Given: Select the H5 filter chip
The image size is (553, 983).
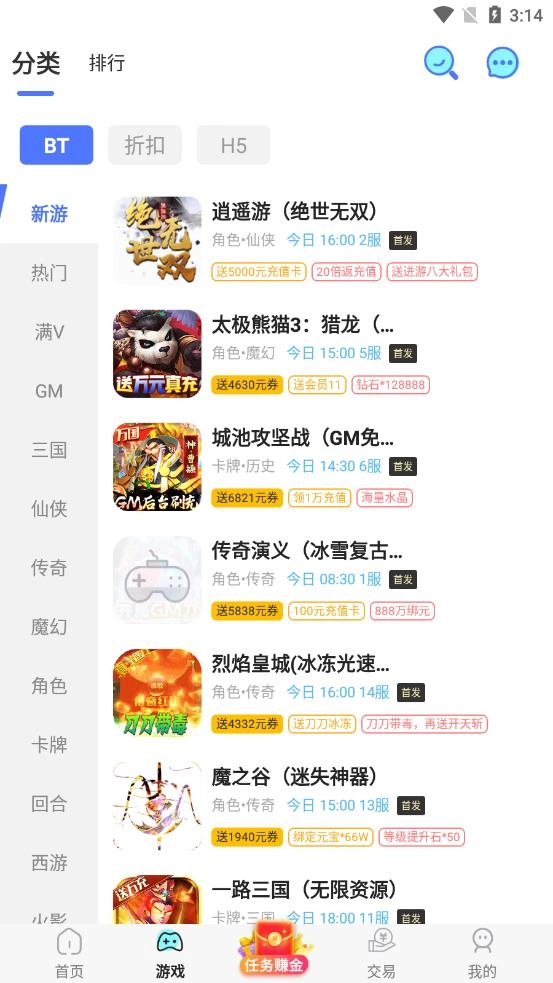Looking at the screenshot, I should coord(233,145).
